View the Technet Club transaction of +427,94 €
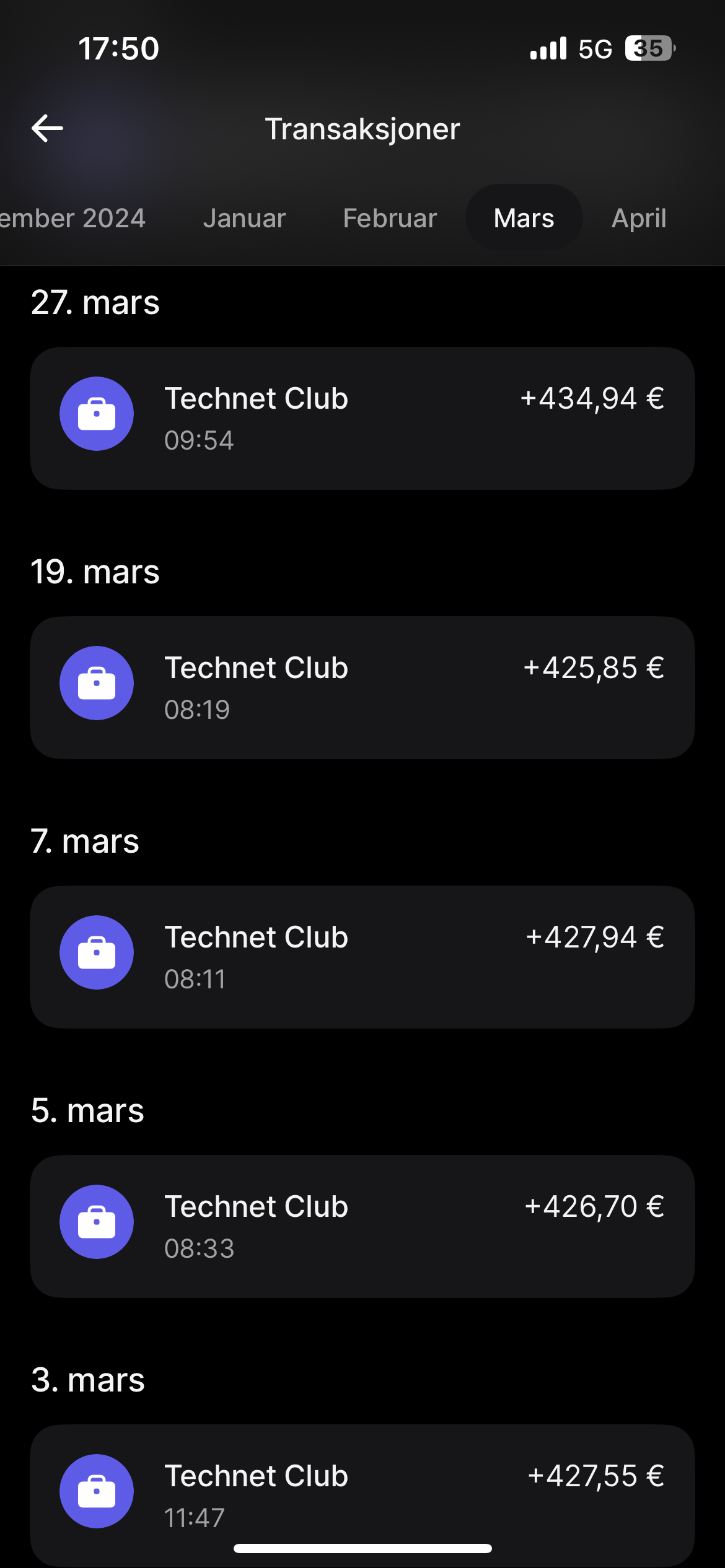Screen dimensions: 725x1568 pyautogui.click(x=362, y=957)
